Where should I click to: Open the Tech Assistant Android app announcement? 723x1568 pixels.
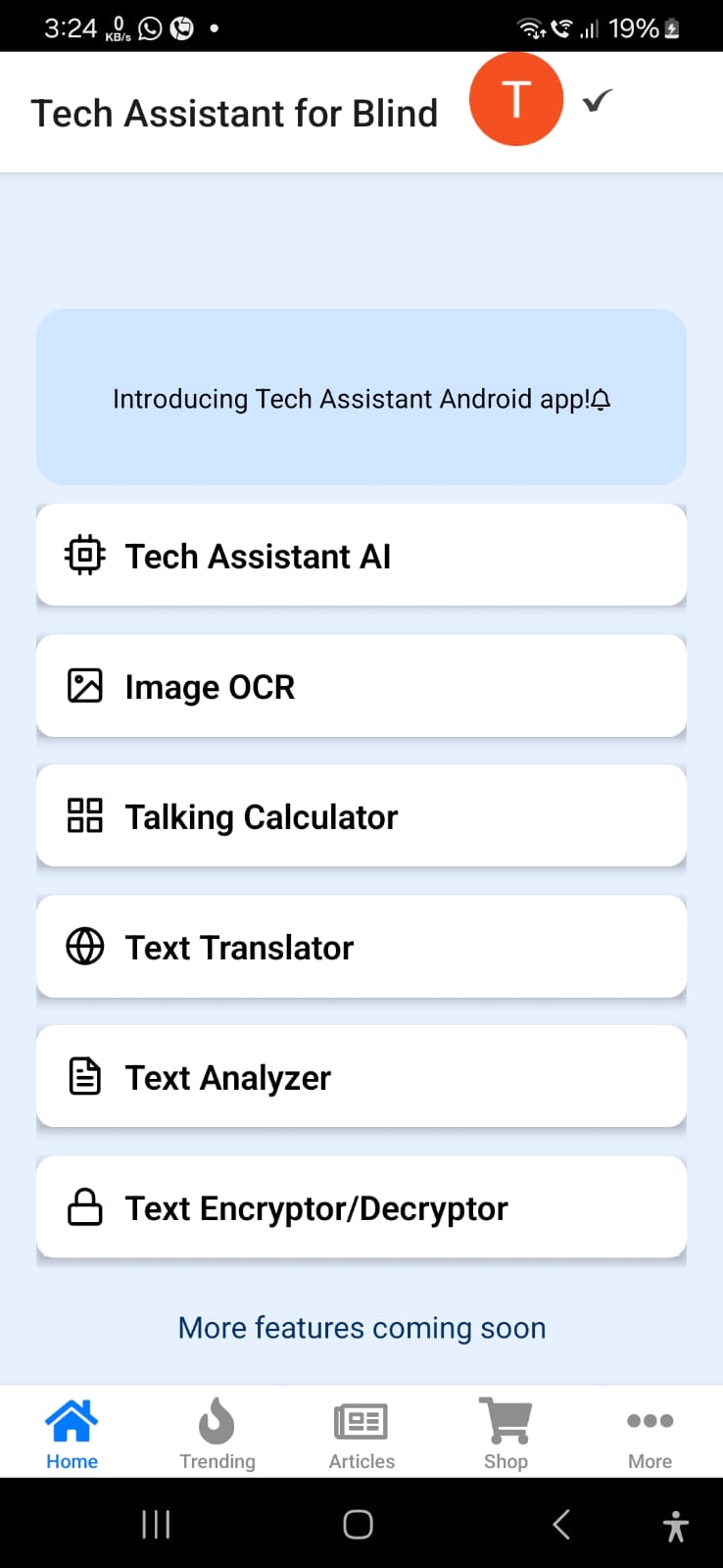tap(361, 398)
